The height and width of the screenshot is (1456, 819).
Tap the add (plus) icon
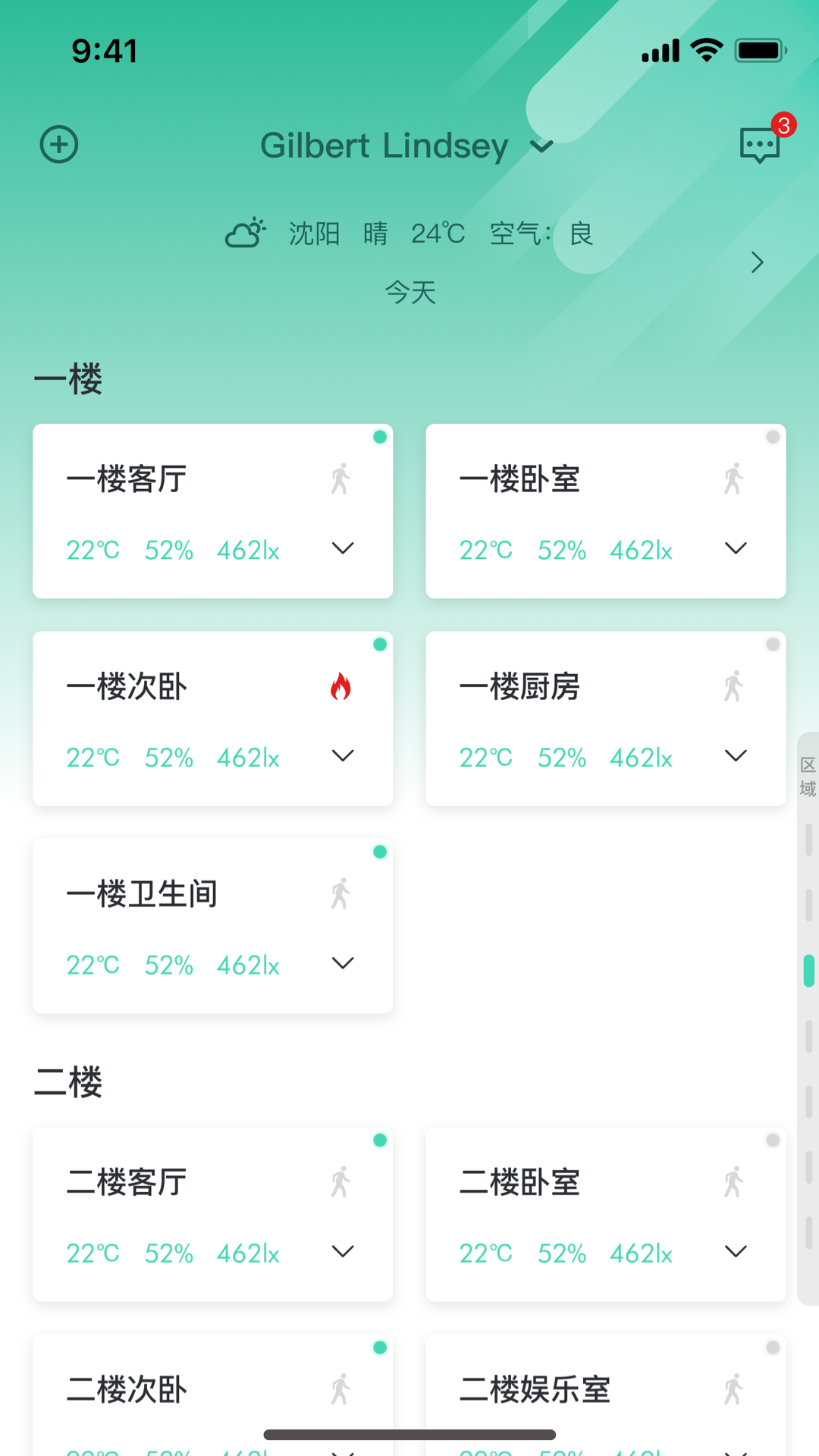coord(59,144)
